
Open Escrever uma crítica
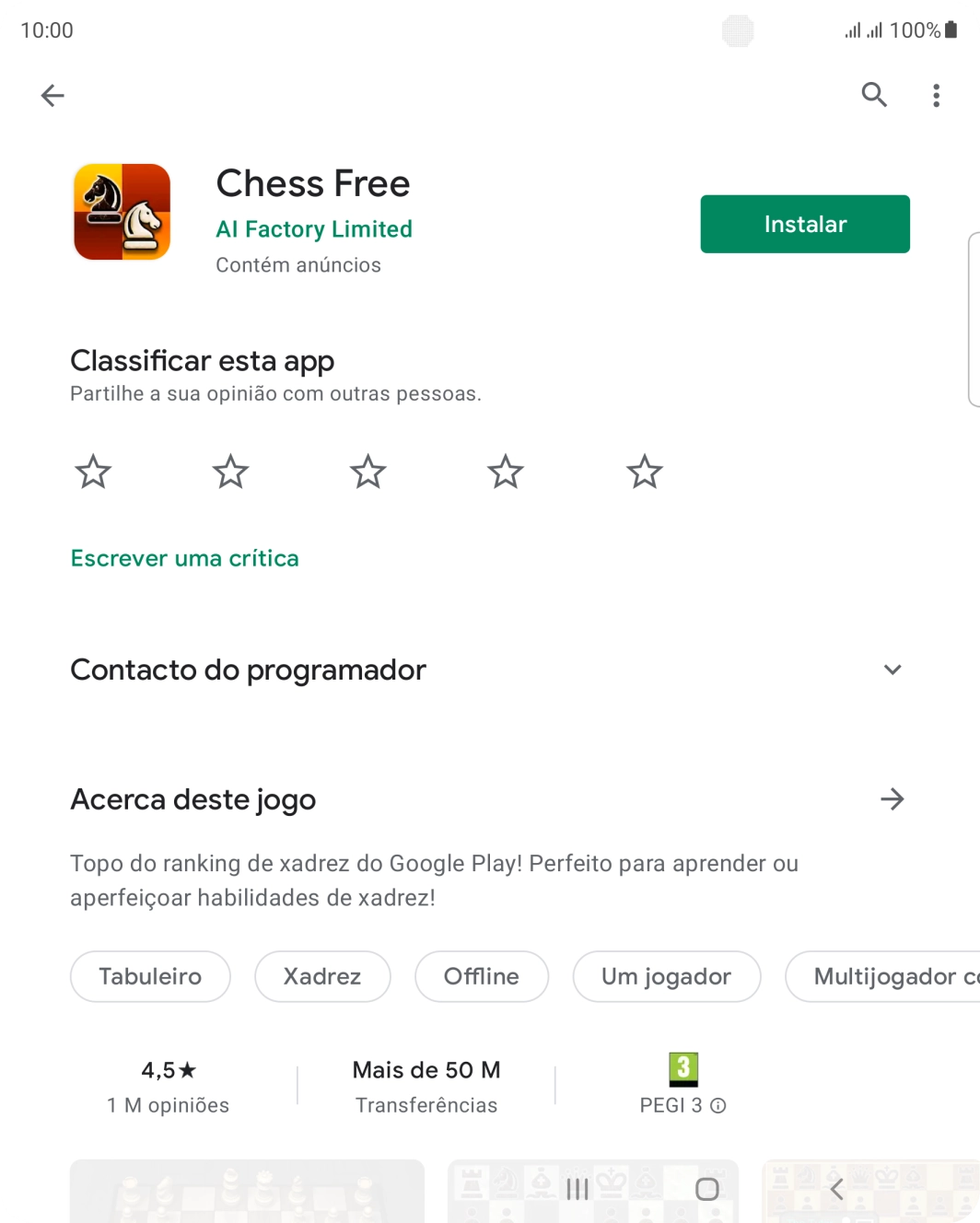click(184, 558)
